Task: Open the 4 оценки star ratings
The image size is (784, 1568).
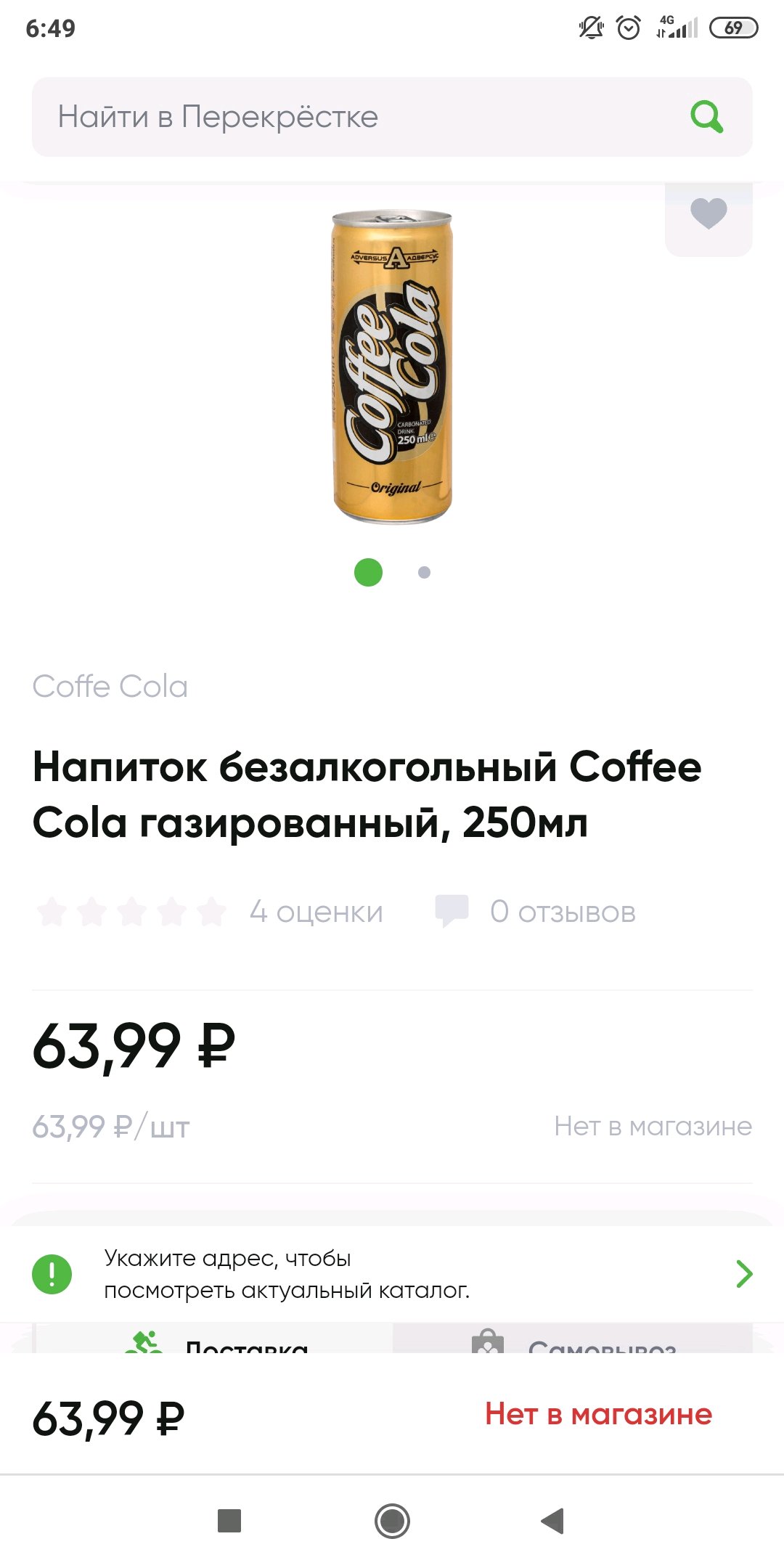Action: 210,912
